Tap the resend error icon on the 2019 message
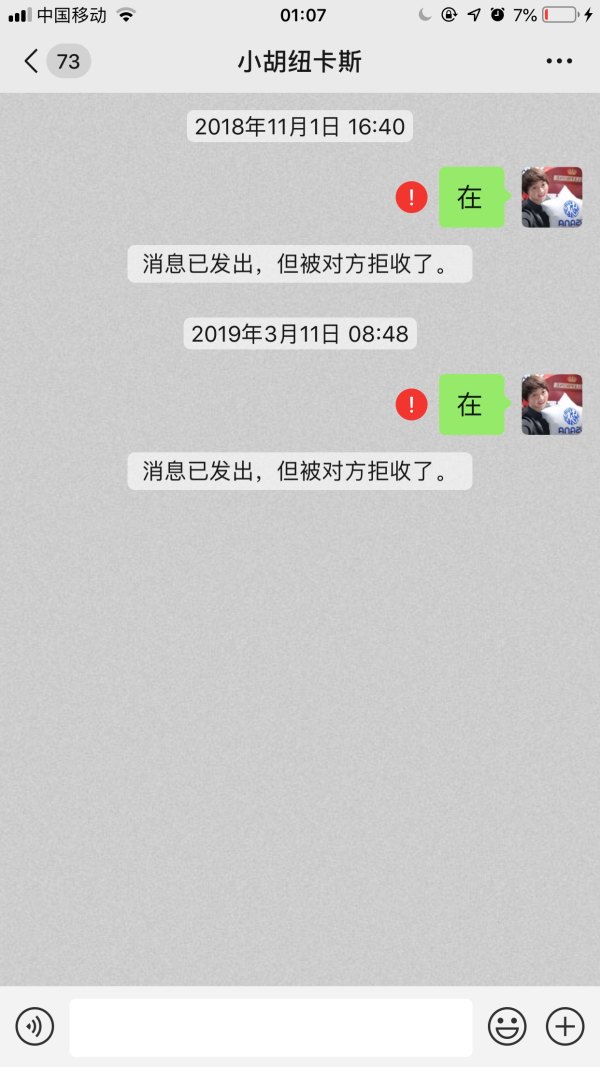Screen dimensions: 600x1067 click(x=411, y=404)
